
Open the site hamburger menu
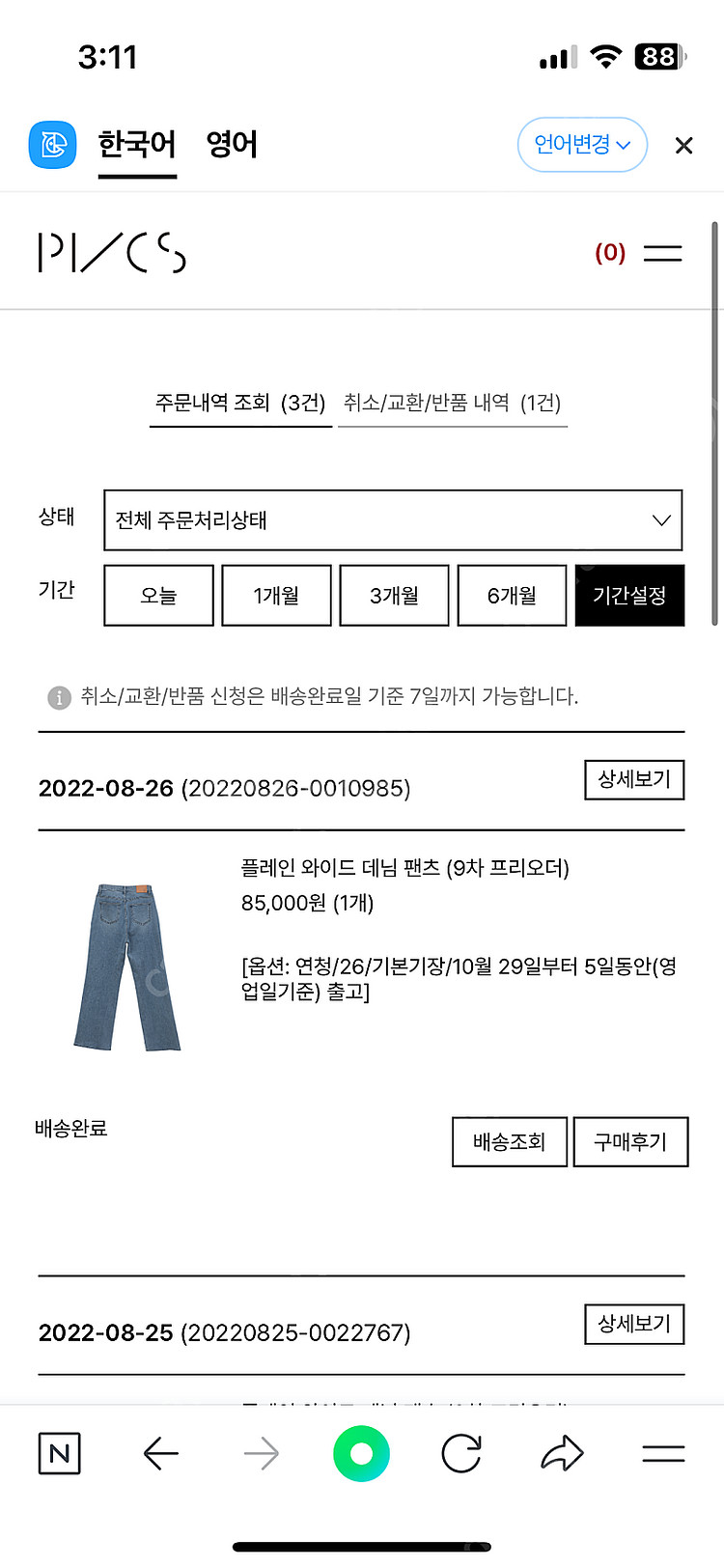662,253
